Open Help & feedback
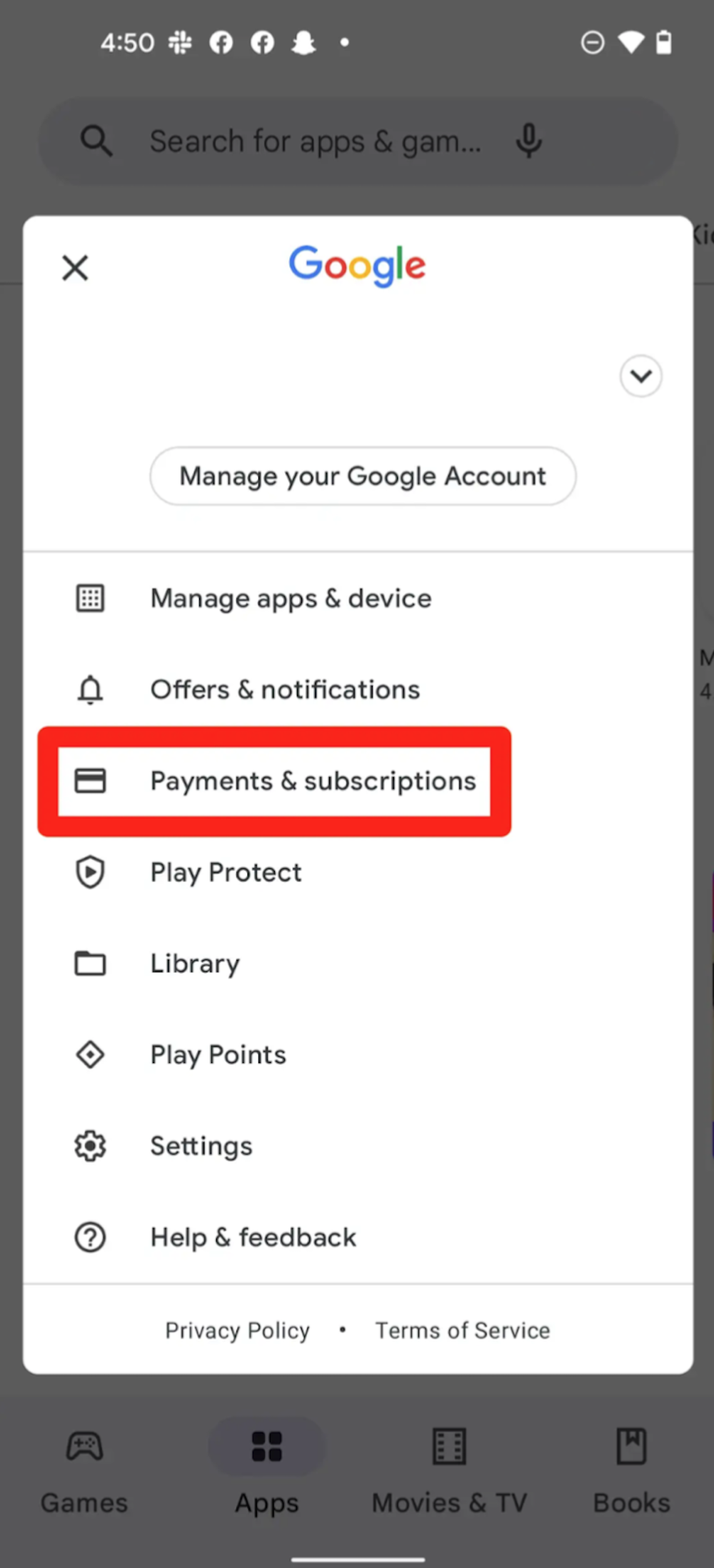The width and height of the screenshot is (714, 1568). pos(253,1237)
